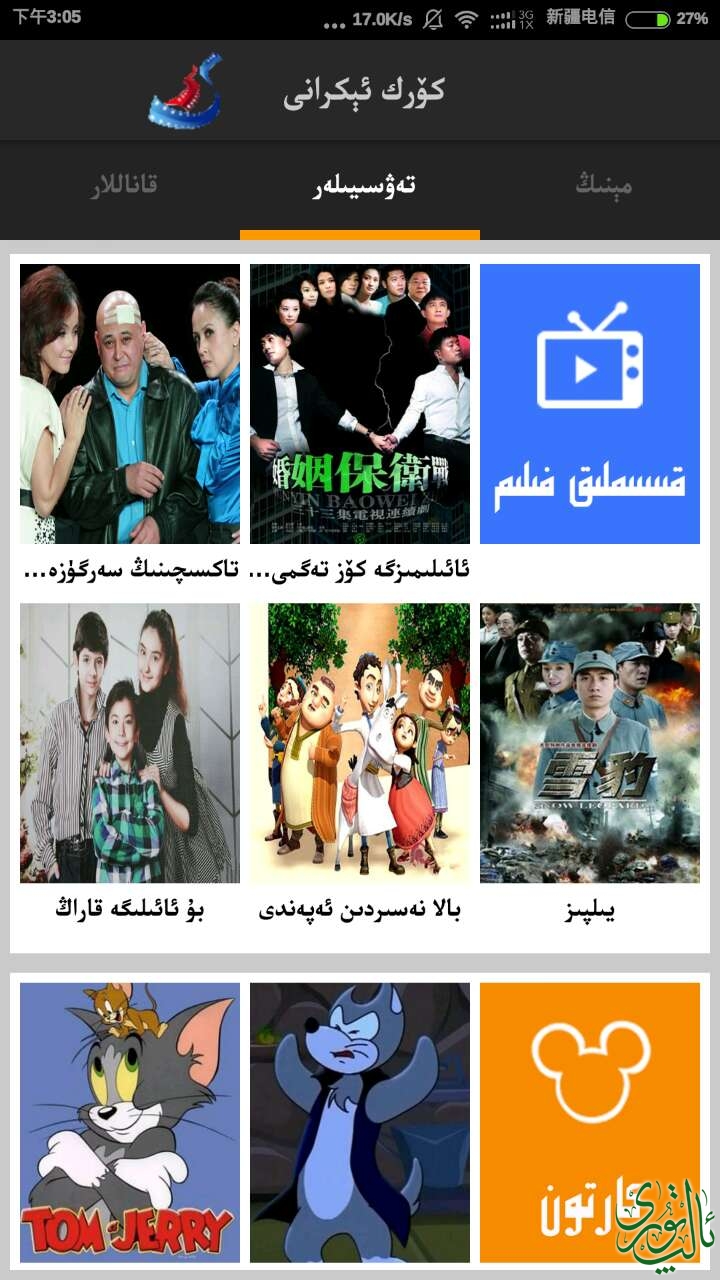
Task: Open the Tom and Jerry cartoon tile
Action: 130,1120
